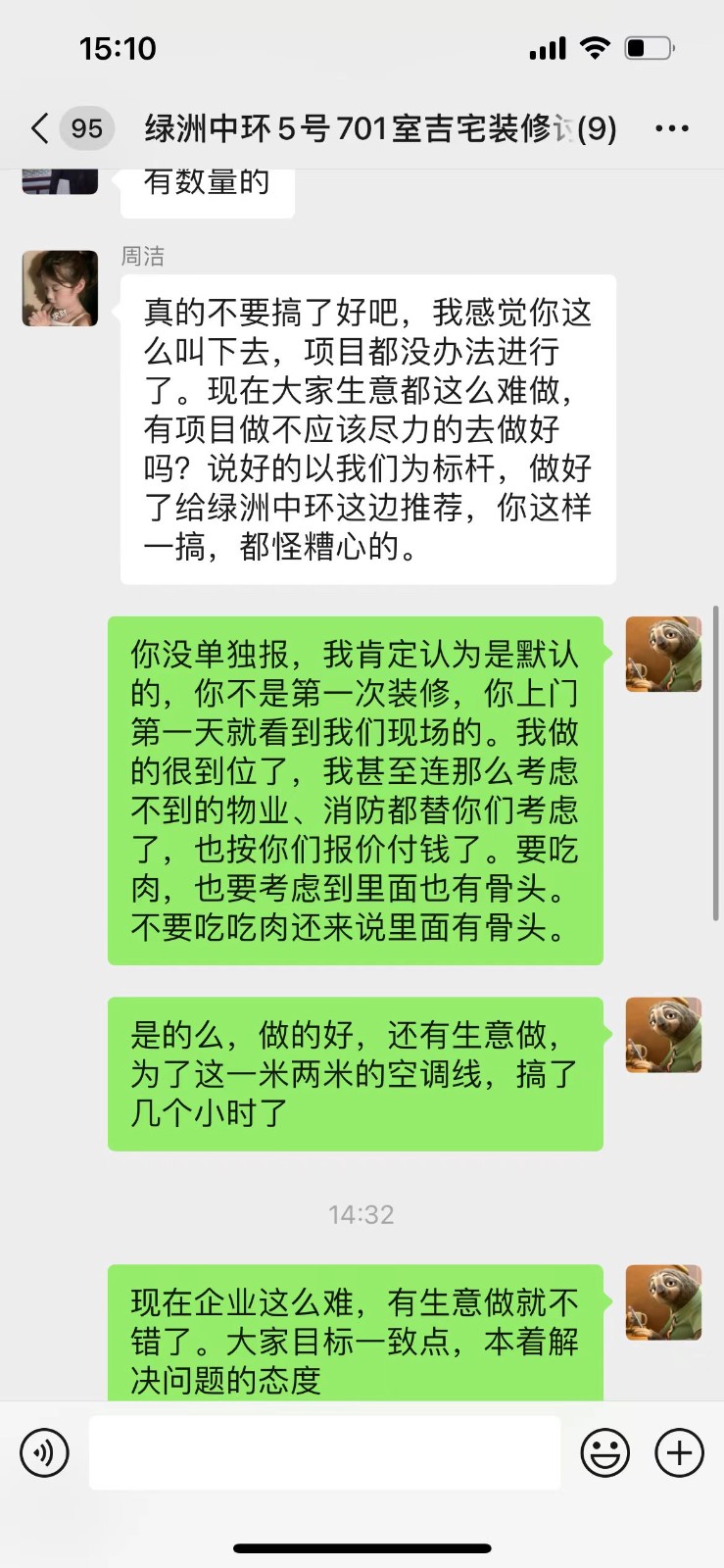The width and height of the screenshot is (724, 1568).
Task: Focus the message text field
Action: coord(324,1452)
